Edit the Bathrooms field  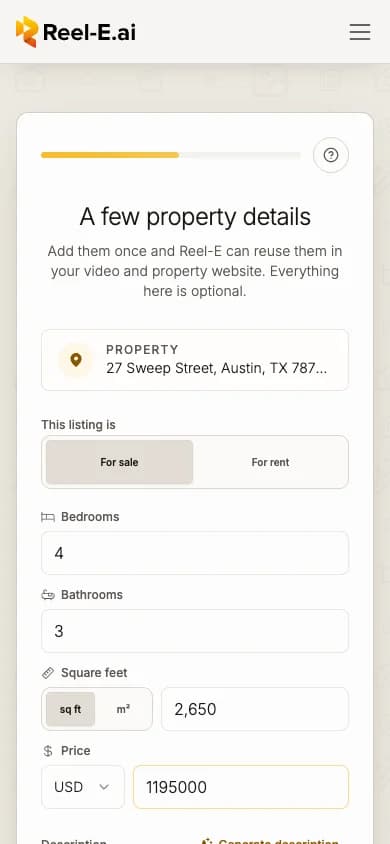pos(195,631)
